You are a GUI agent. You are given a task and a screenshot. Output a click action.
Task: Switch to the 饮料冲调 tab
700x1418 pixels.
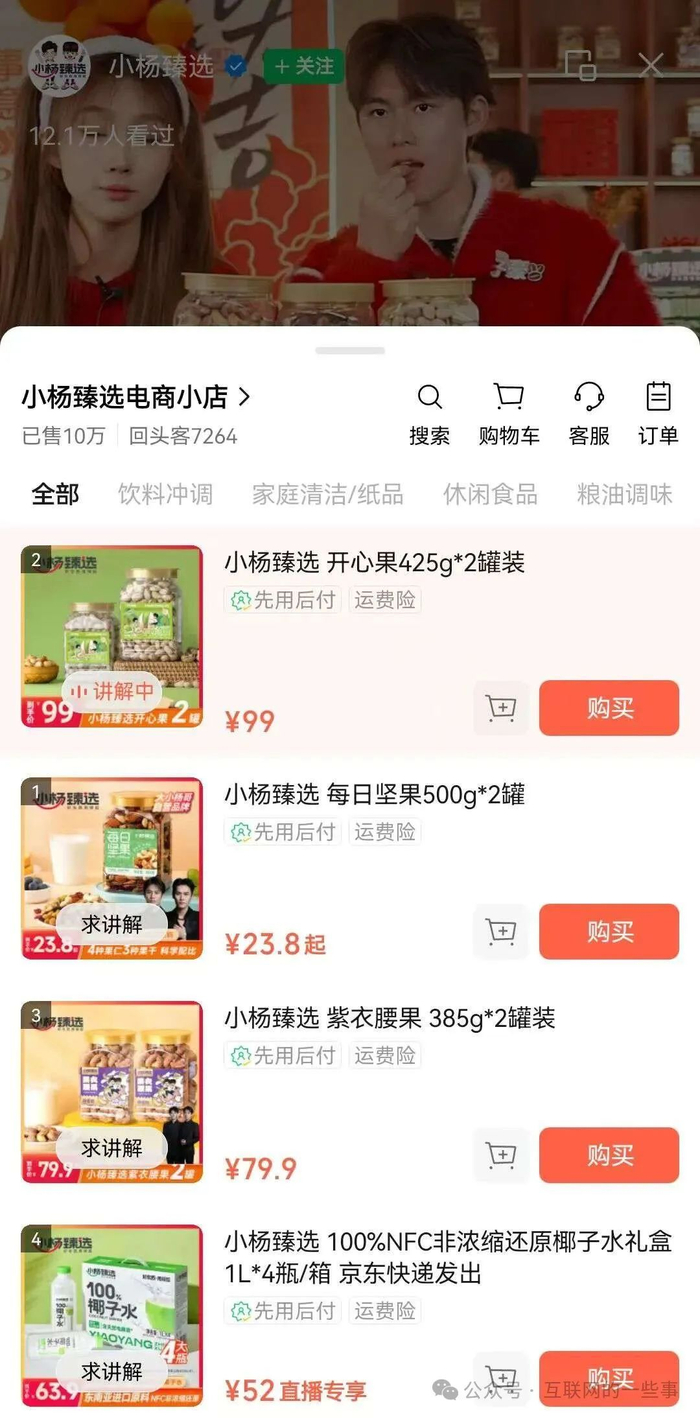click(165, 494)
